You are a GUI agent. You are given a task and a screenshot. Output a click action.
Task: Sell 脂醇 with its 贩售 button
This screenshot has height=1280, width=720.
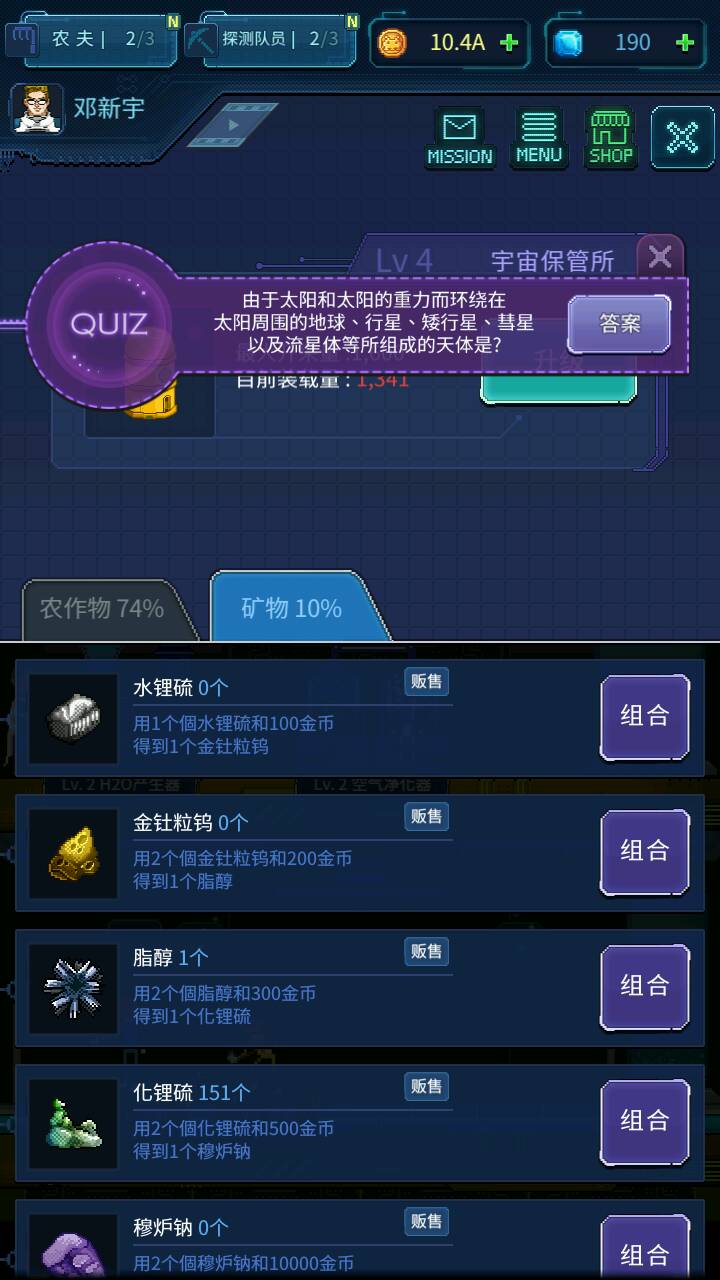coord(427,952)
